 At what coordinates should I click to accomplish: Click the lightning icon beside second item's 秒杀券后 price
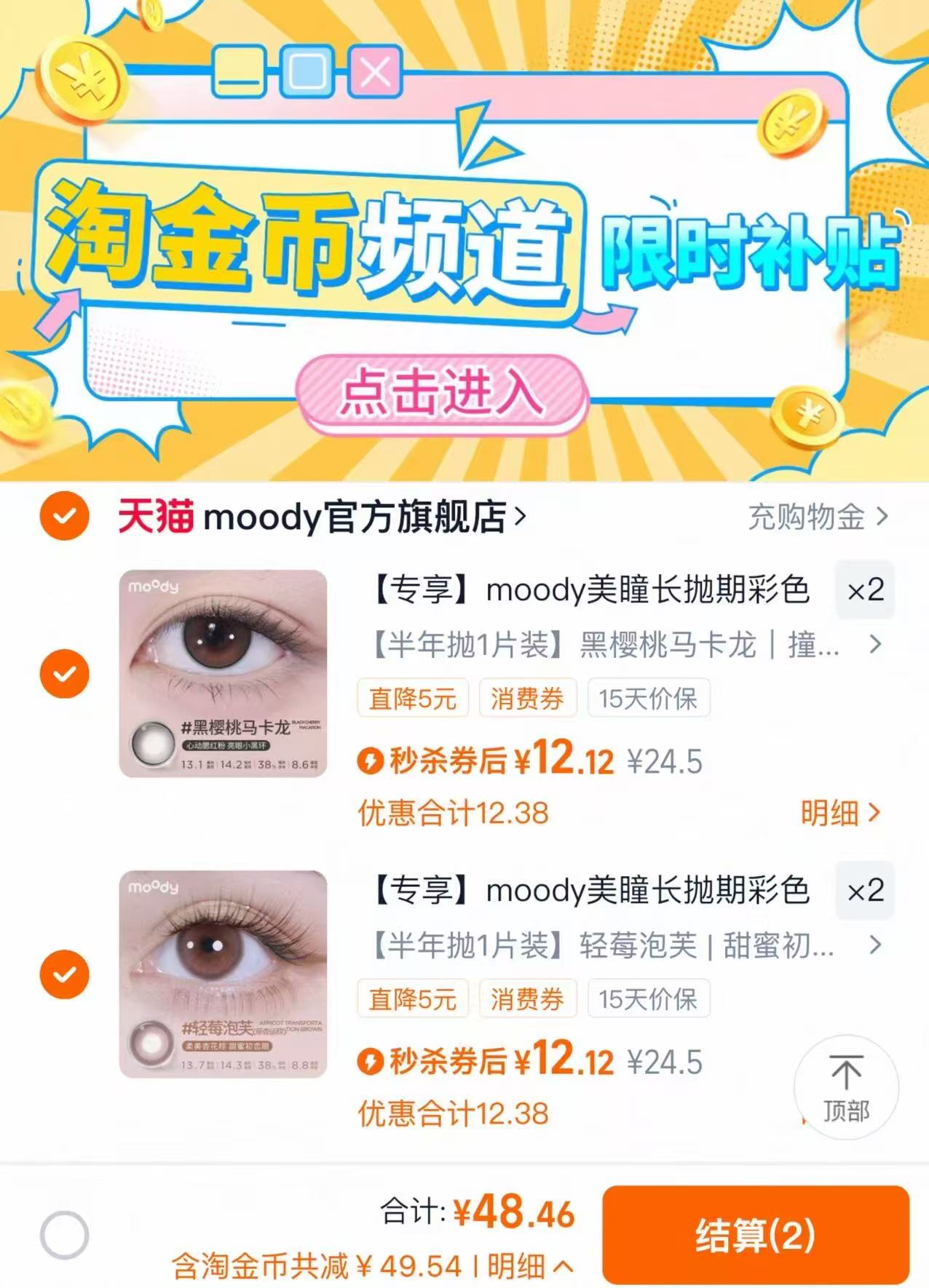372,1060
